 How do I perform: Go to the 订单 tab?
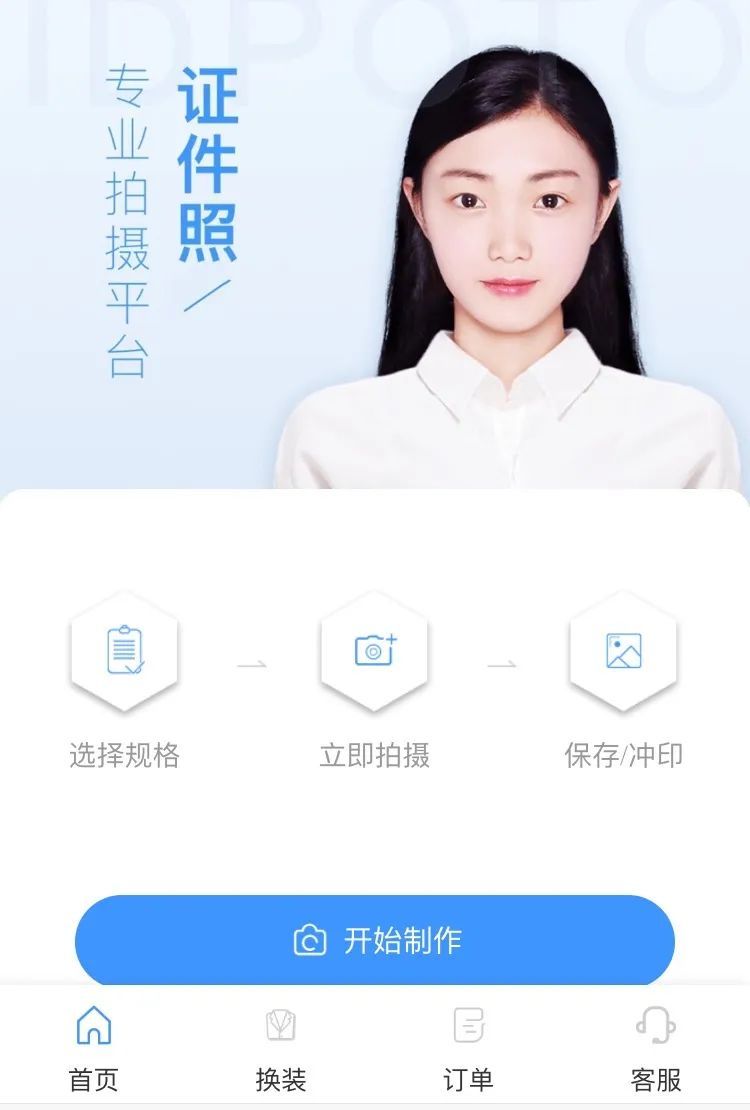coord(468,1048)
